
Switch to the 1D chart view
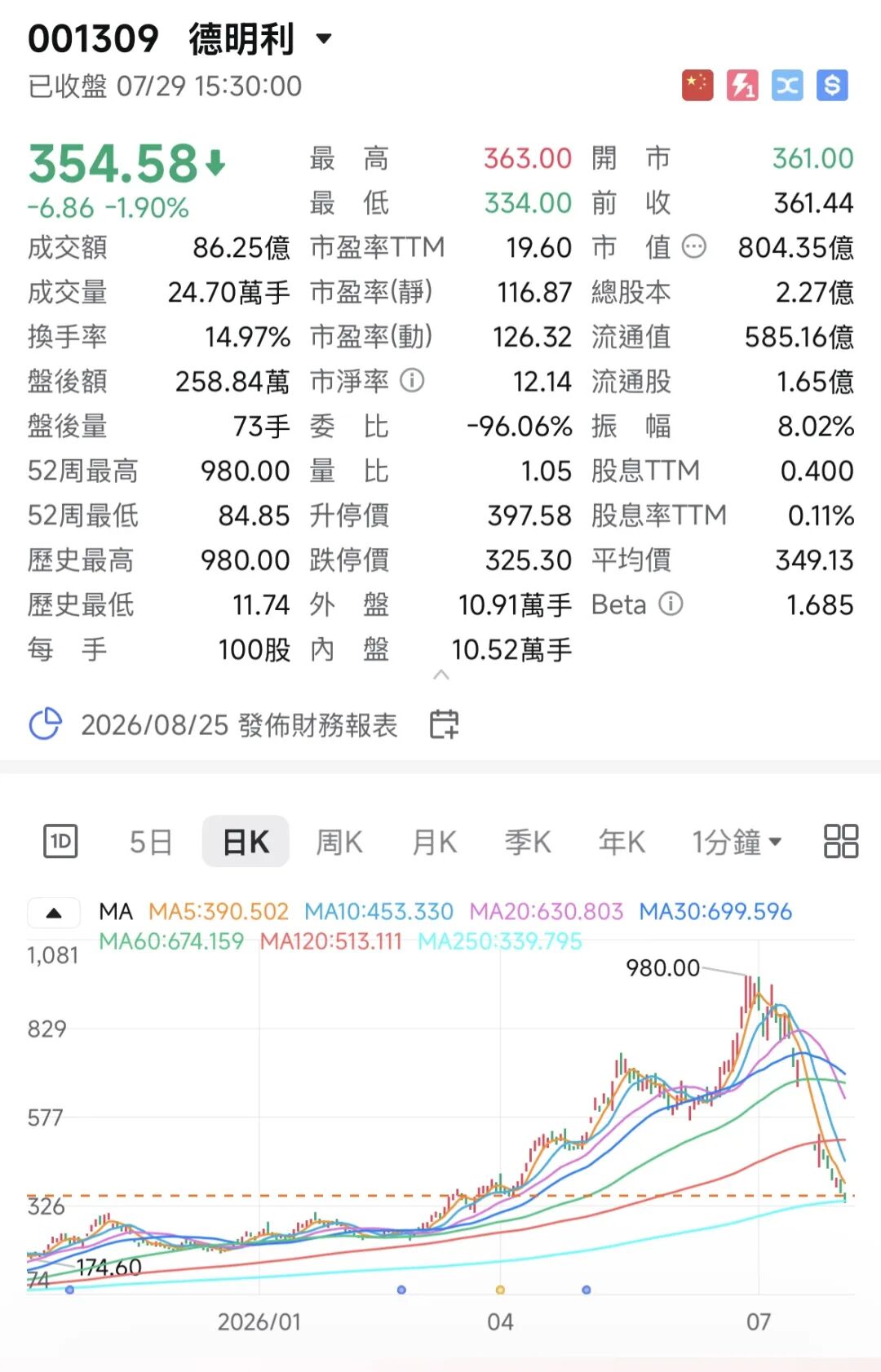tap(60, 841)
